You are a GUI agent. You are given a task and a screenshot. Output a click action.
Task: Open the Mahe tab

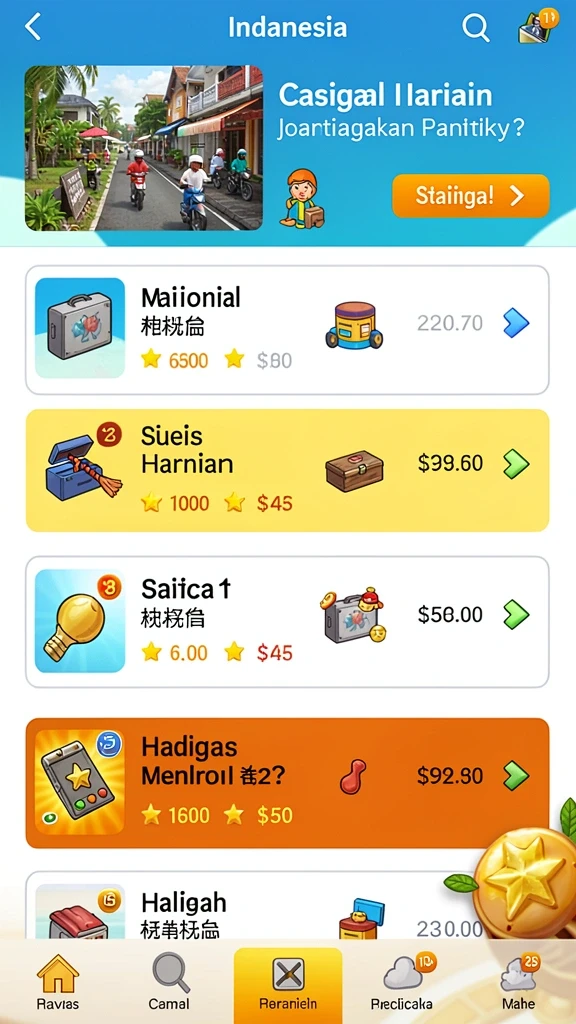tap(518, 983)
